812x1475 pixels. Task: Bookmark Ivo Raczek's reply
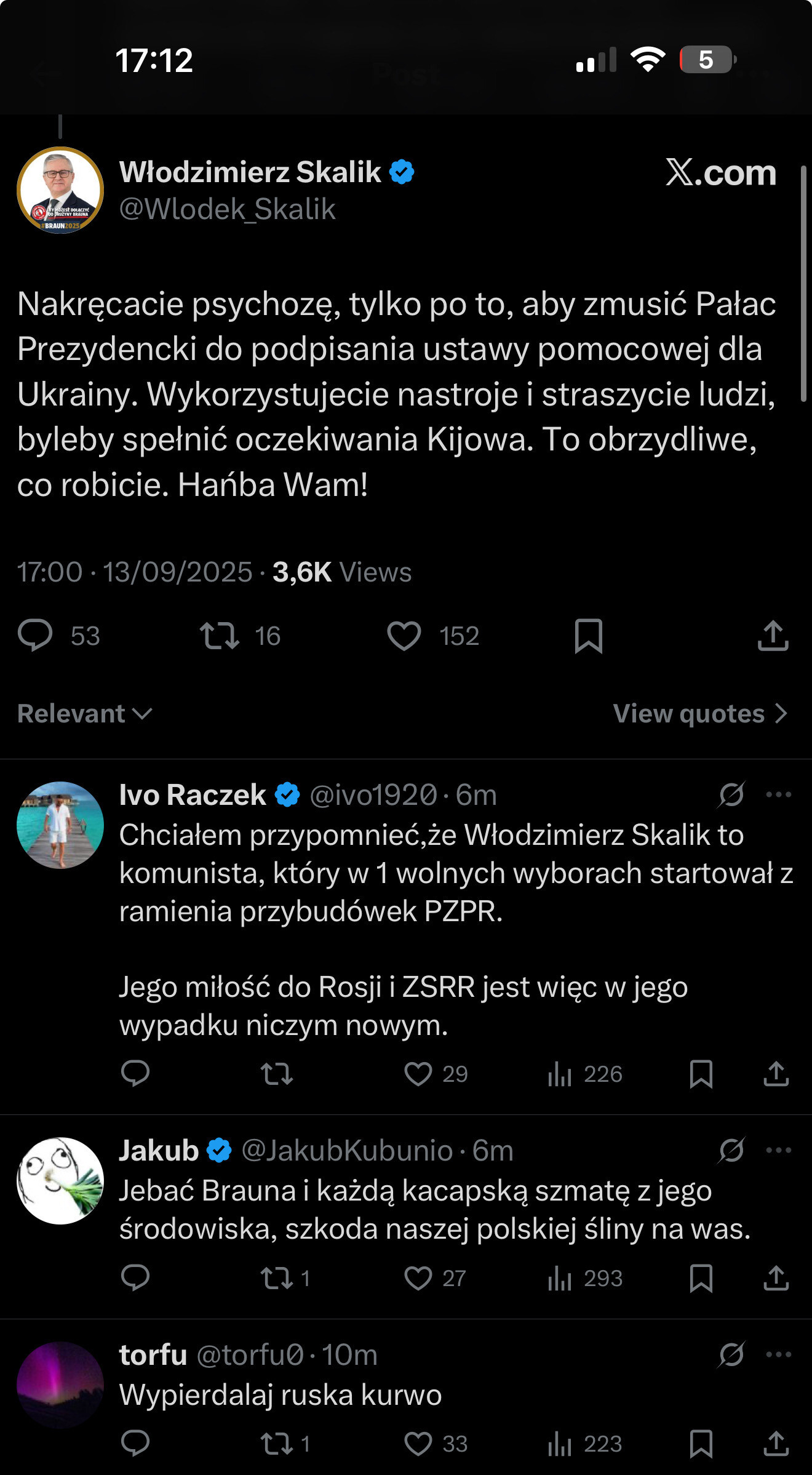[701, 1074]
